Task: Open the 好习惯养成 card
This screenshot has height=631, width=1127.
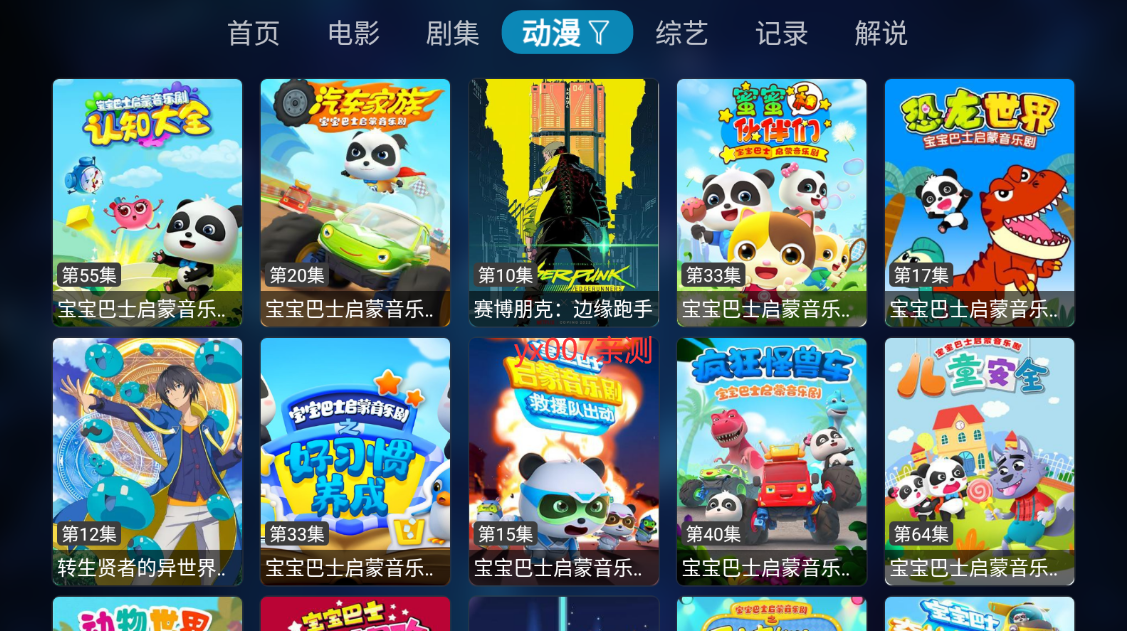Action: (x=355, y=461)
